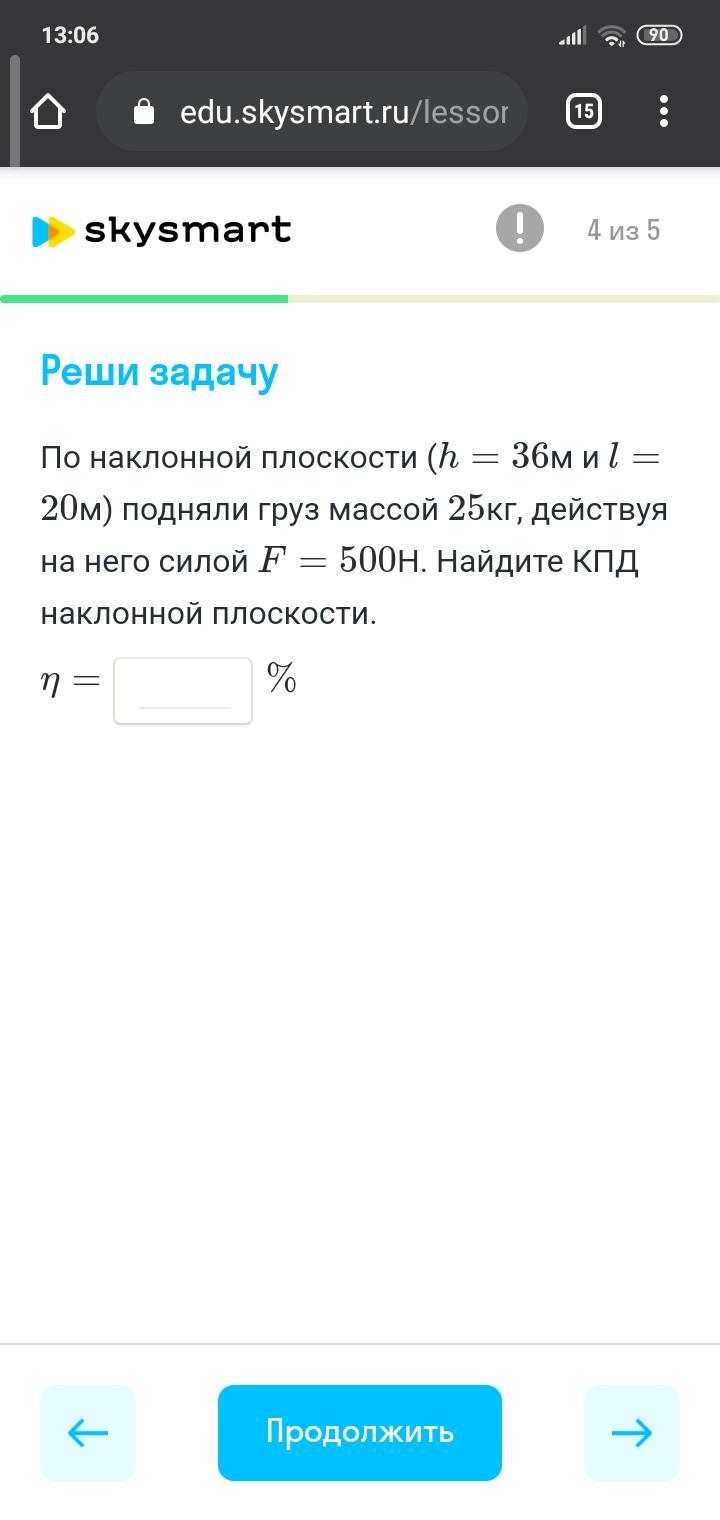
Task: Open the tab switcher showing 15
Action: pos(584,111)
